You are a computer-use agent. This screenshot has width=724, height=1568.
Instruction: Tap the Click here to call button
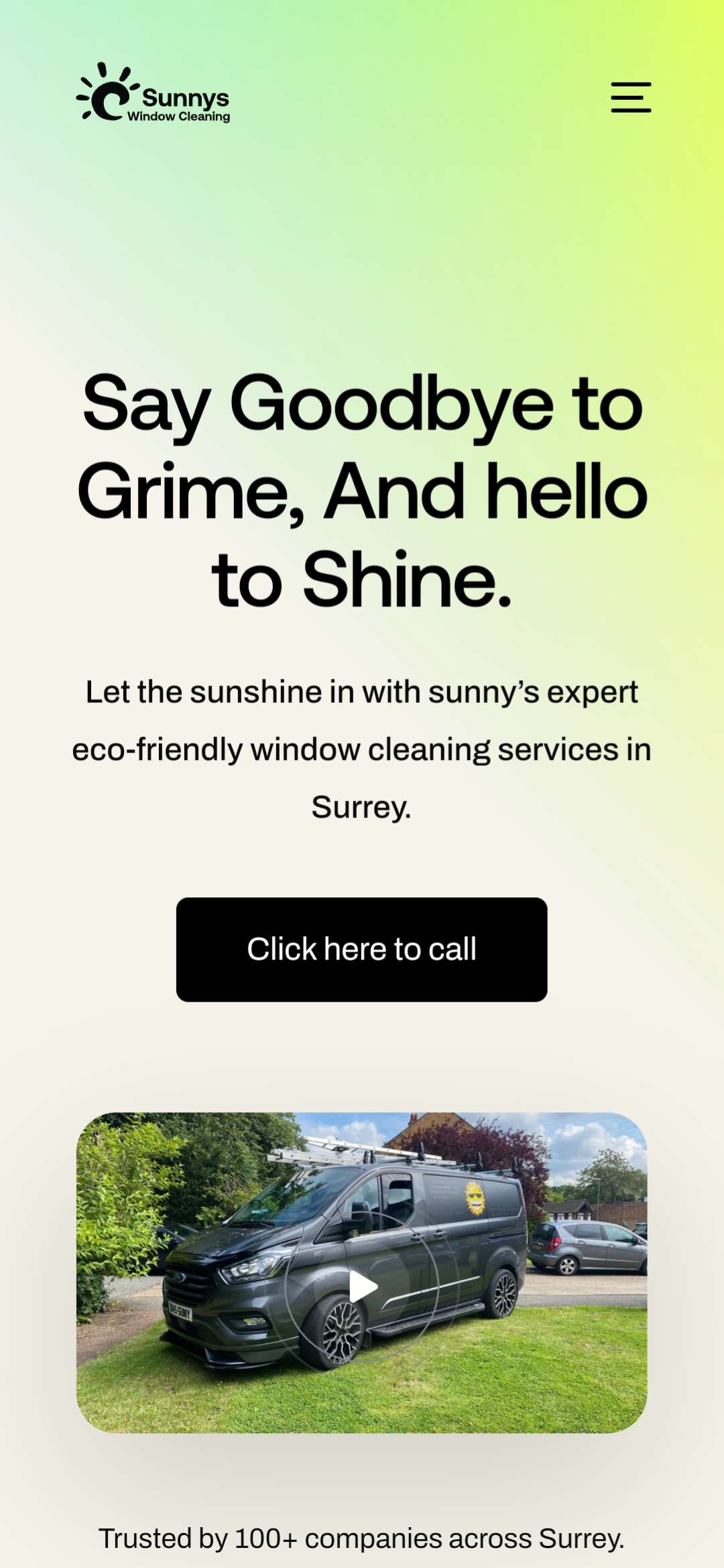point(361,949)
